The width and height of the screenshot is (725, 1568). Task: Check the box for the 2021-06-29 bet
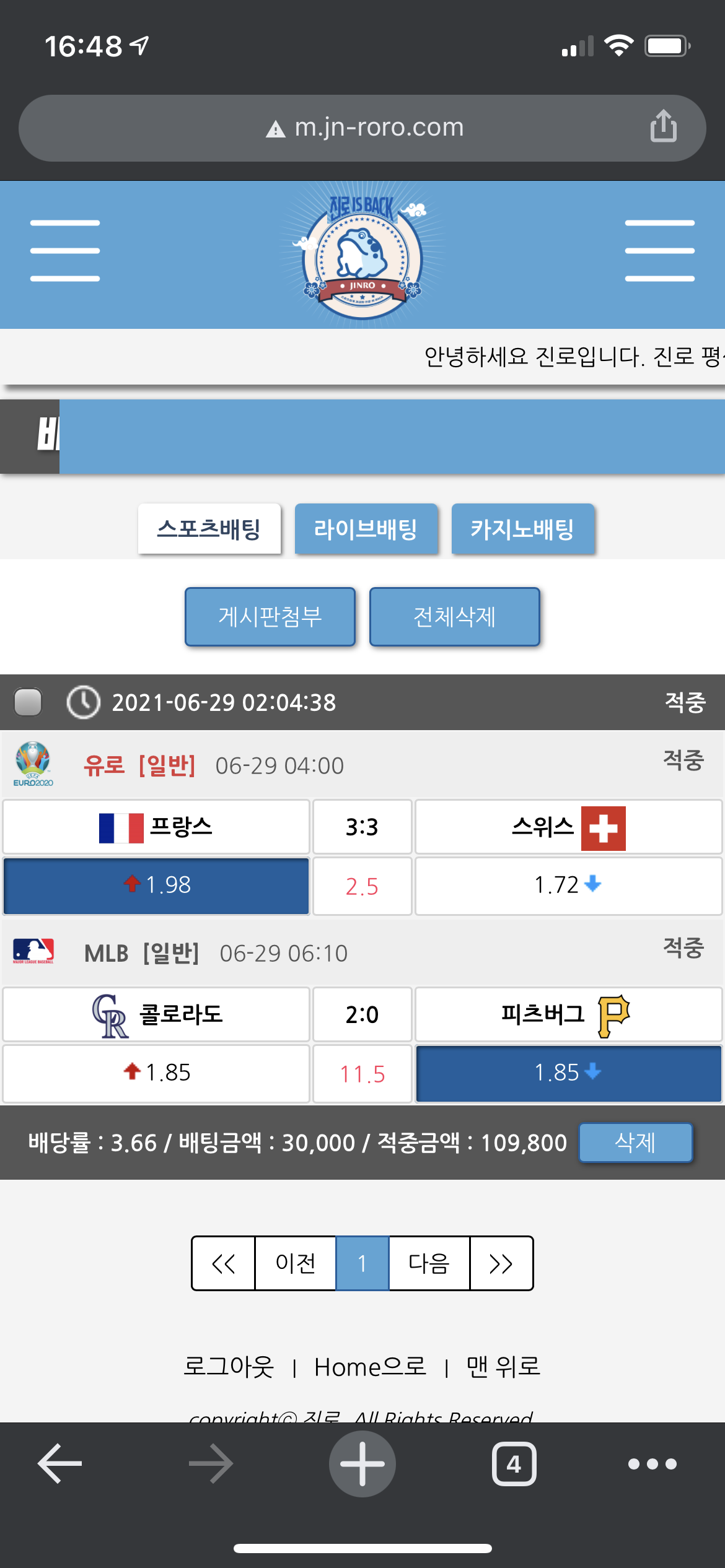click(x=28, y=702)
